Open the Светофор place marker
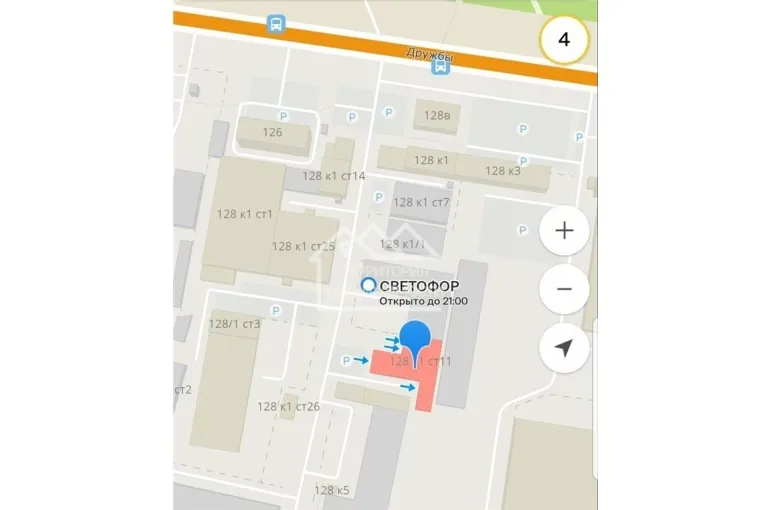Viewport: 770px width, 510px height. 368,286
